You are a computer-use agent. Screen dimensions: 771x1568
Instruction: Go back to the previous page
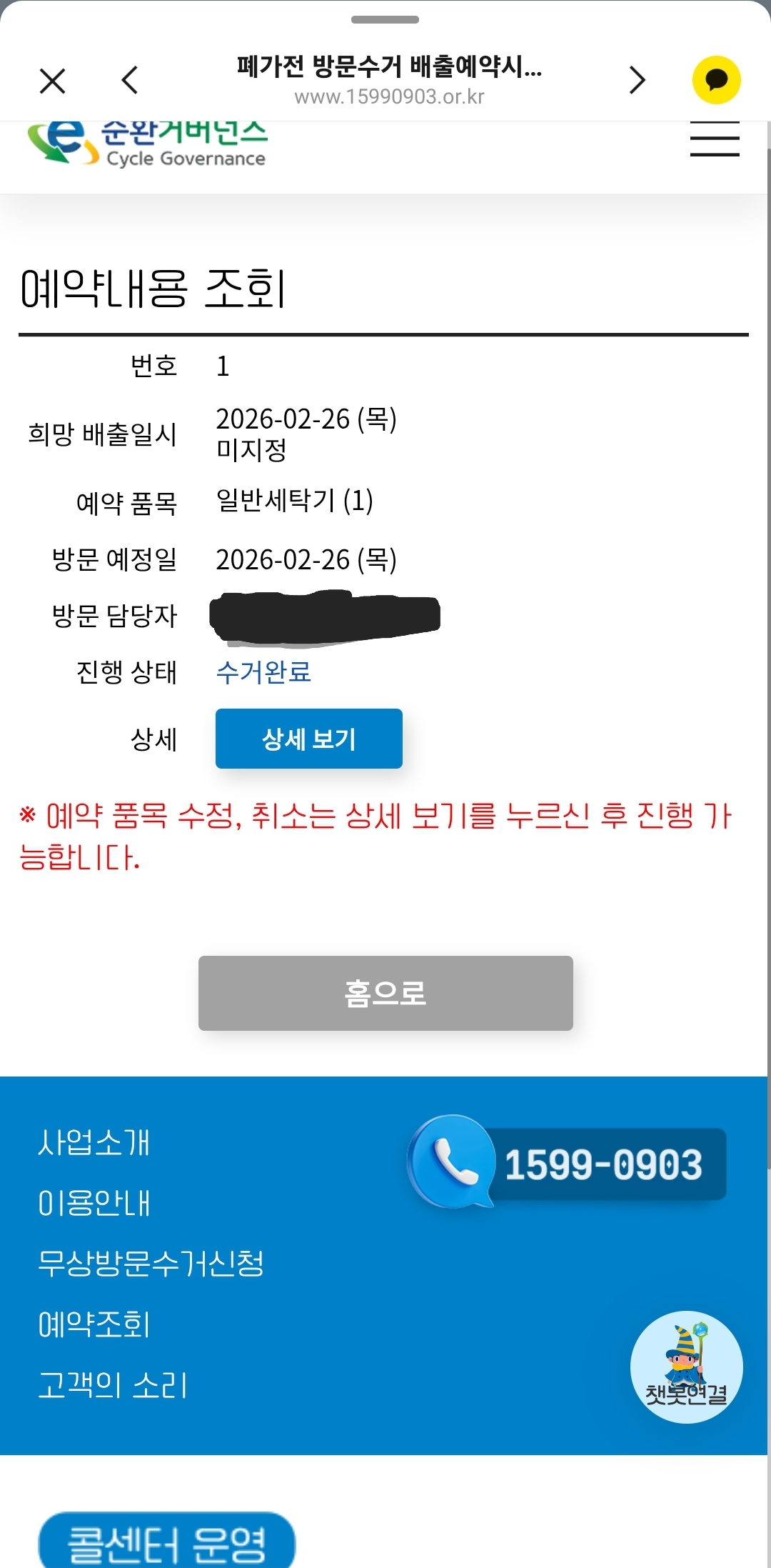point(130,80)
